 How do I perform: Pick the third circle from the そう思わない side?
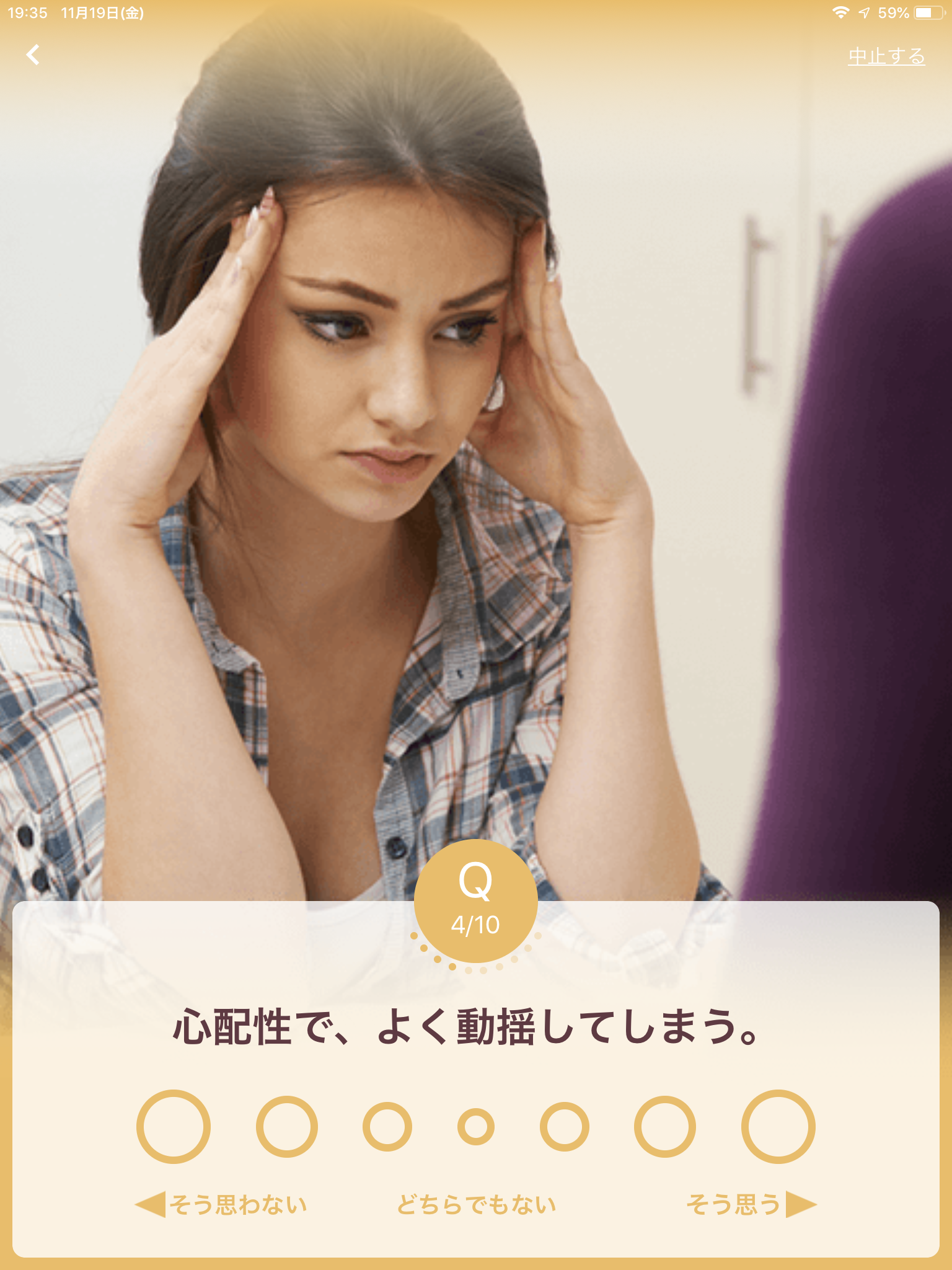[x=387, y=1126]
